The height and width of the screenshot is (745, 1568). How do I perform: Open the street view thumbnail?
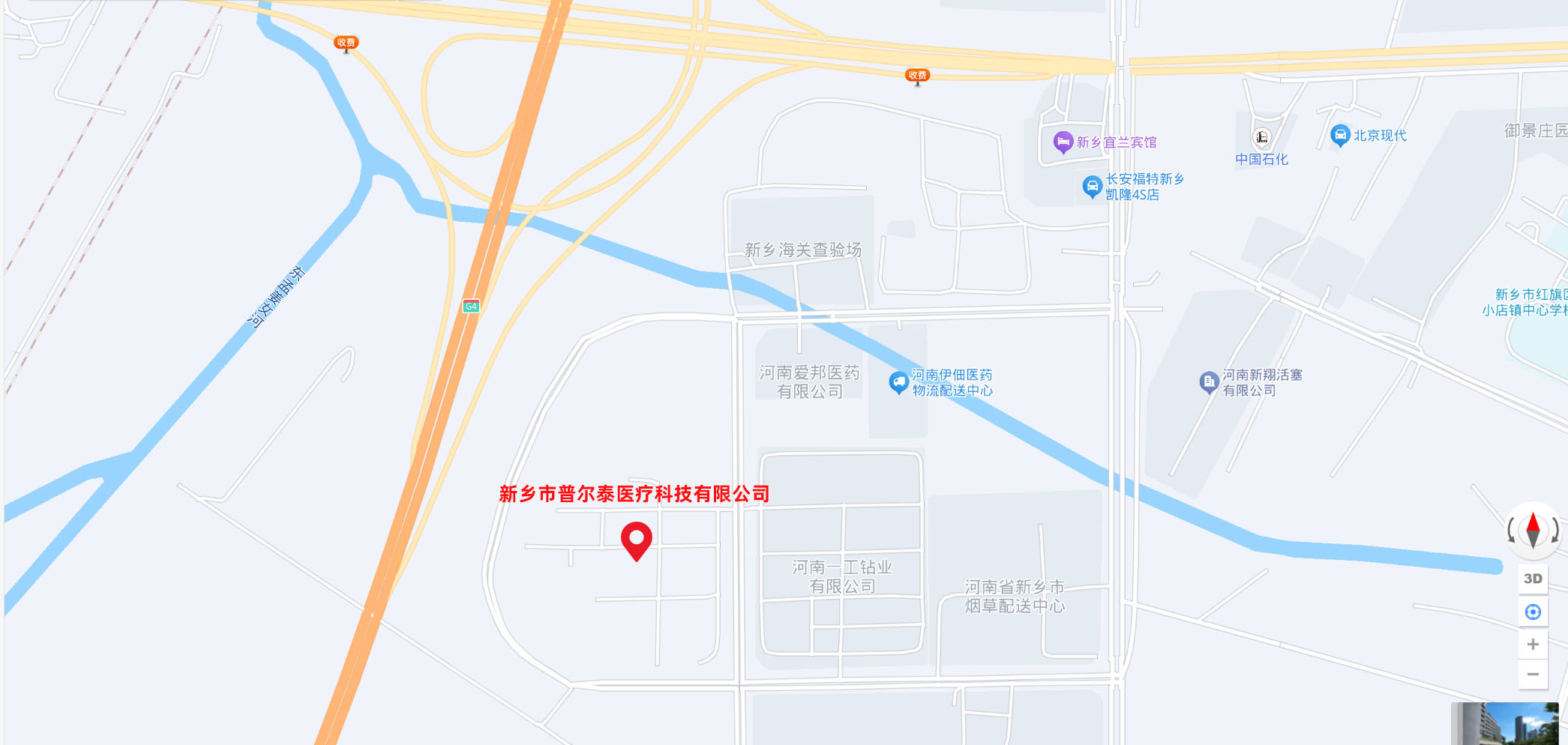(x=1506, y=723)
